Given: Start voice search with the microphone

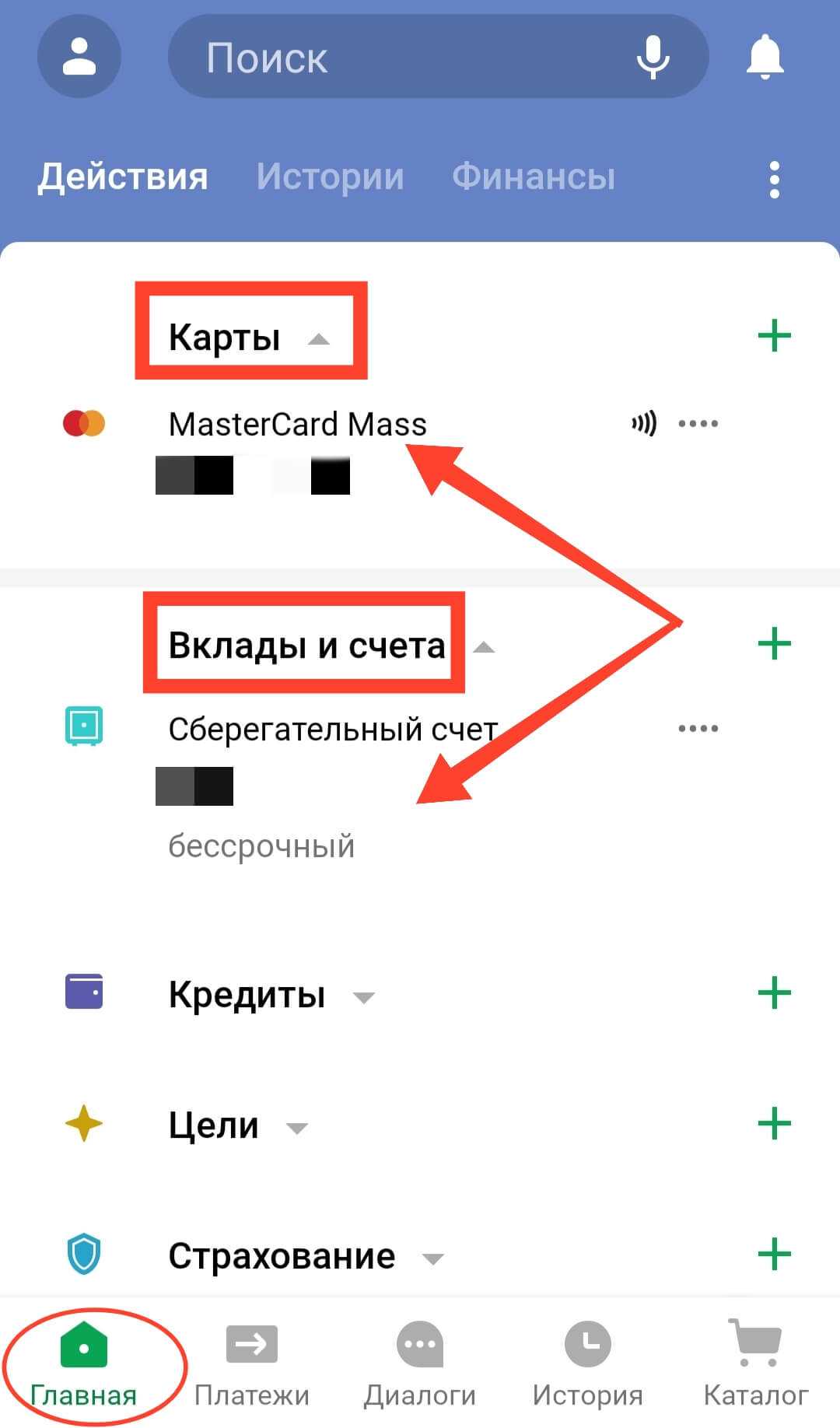Looking at the screenshot, I should (653, 57).
